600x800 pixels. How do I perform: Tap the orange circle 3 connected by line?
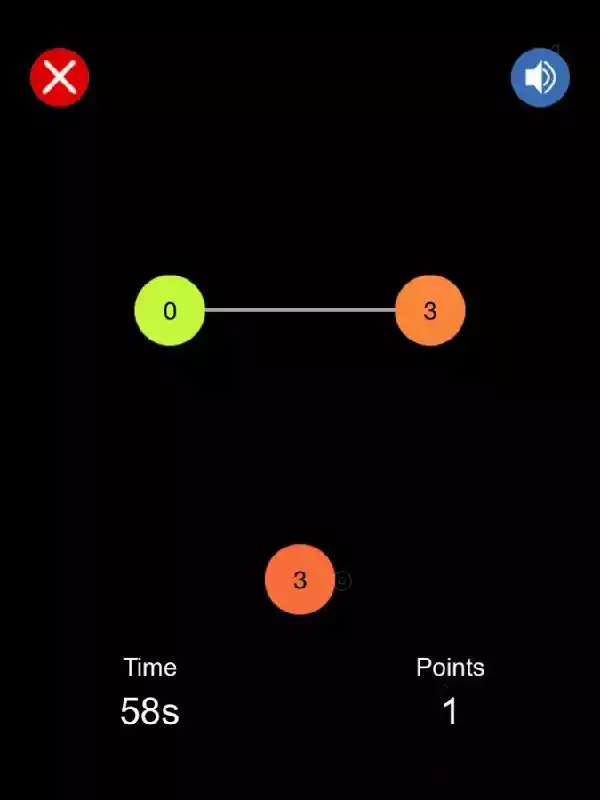[430, 310]
